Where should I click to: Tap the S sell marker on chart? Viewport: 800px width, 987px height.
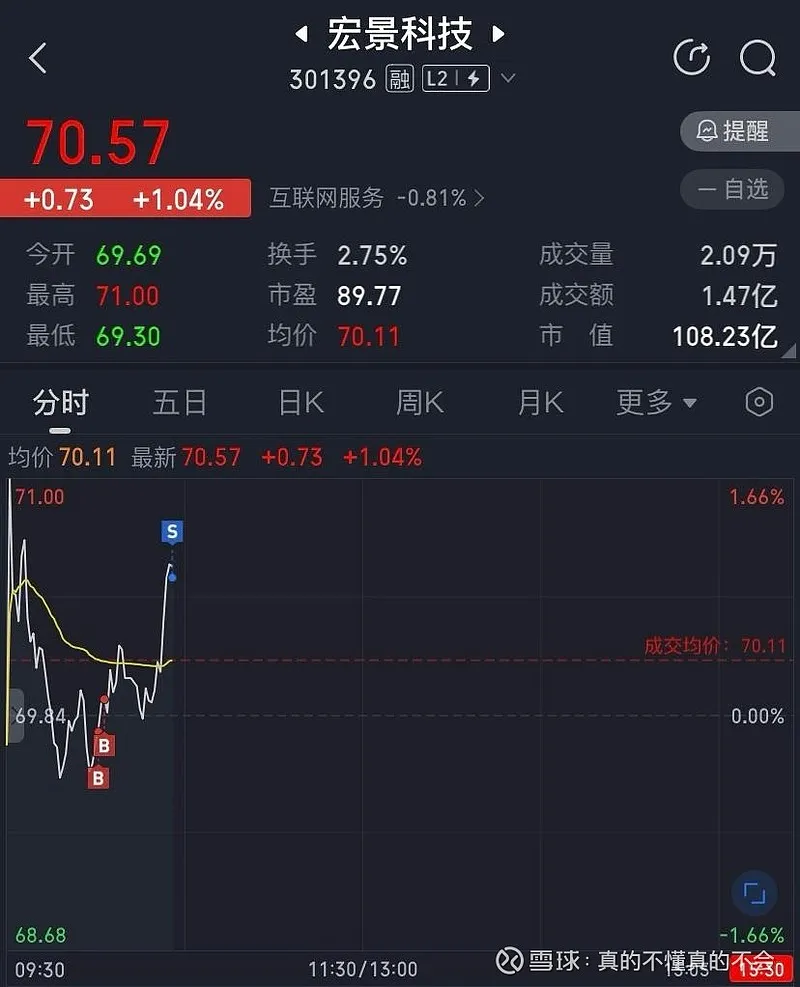tap(172, 531)
